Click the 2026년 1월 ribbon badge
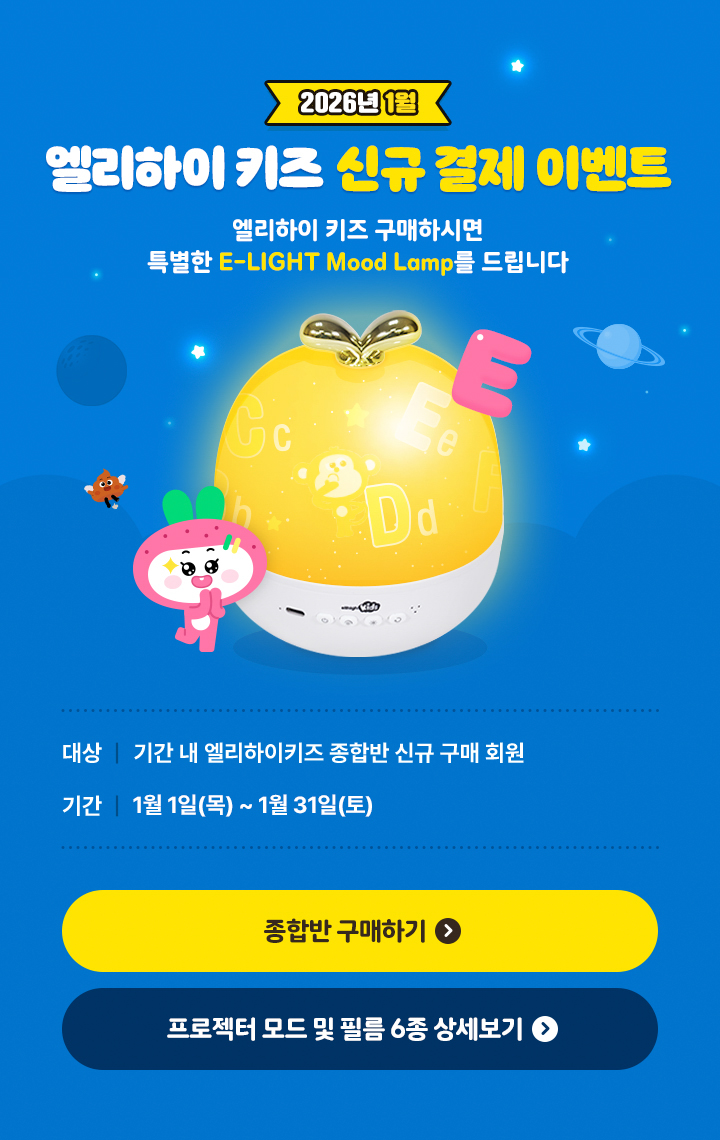This screenshot has width=720, height=1140. (360, 99)
